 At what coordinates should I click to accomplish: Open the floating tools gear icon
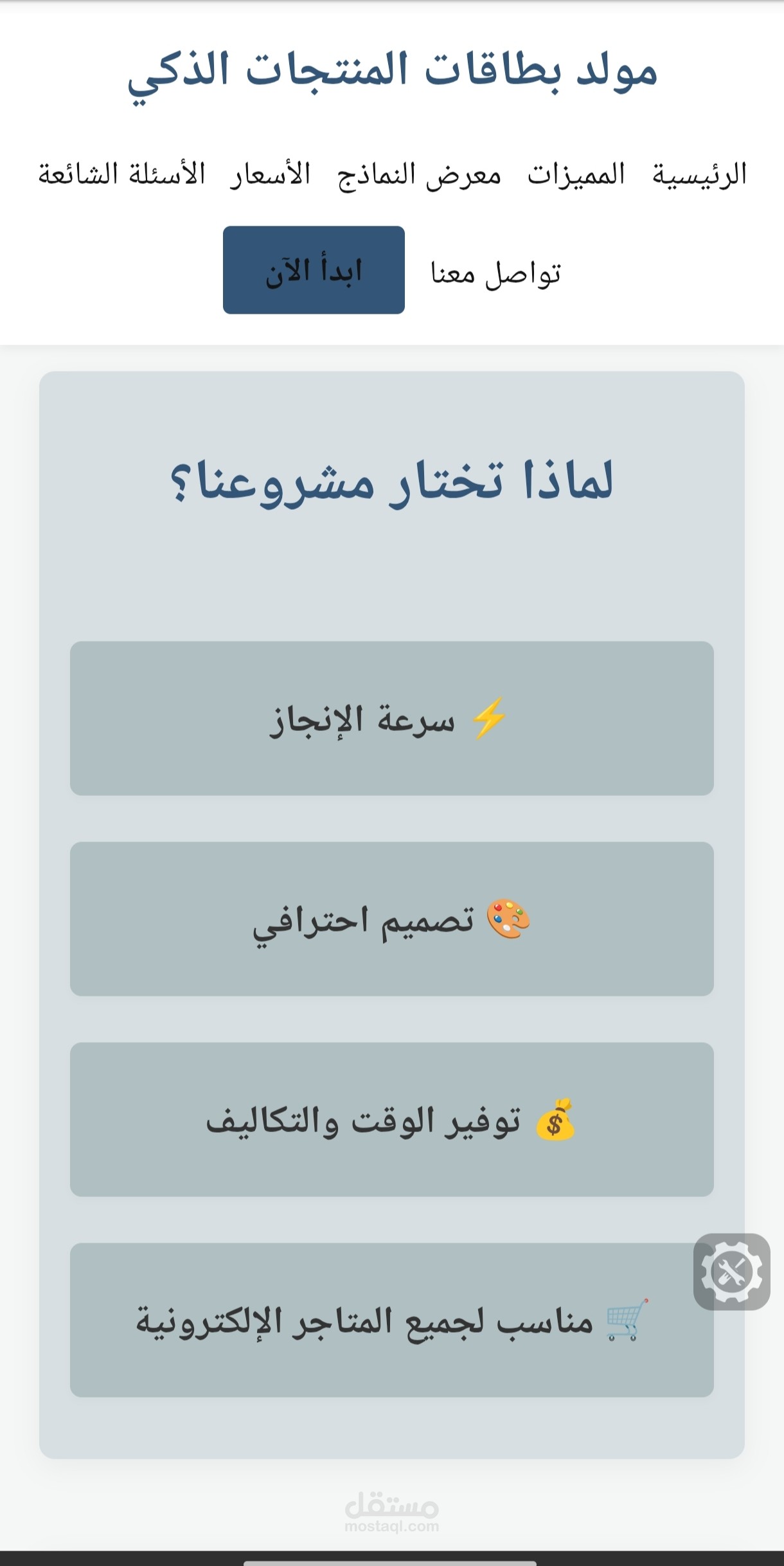[731, 1272]
